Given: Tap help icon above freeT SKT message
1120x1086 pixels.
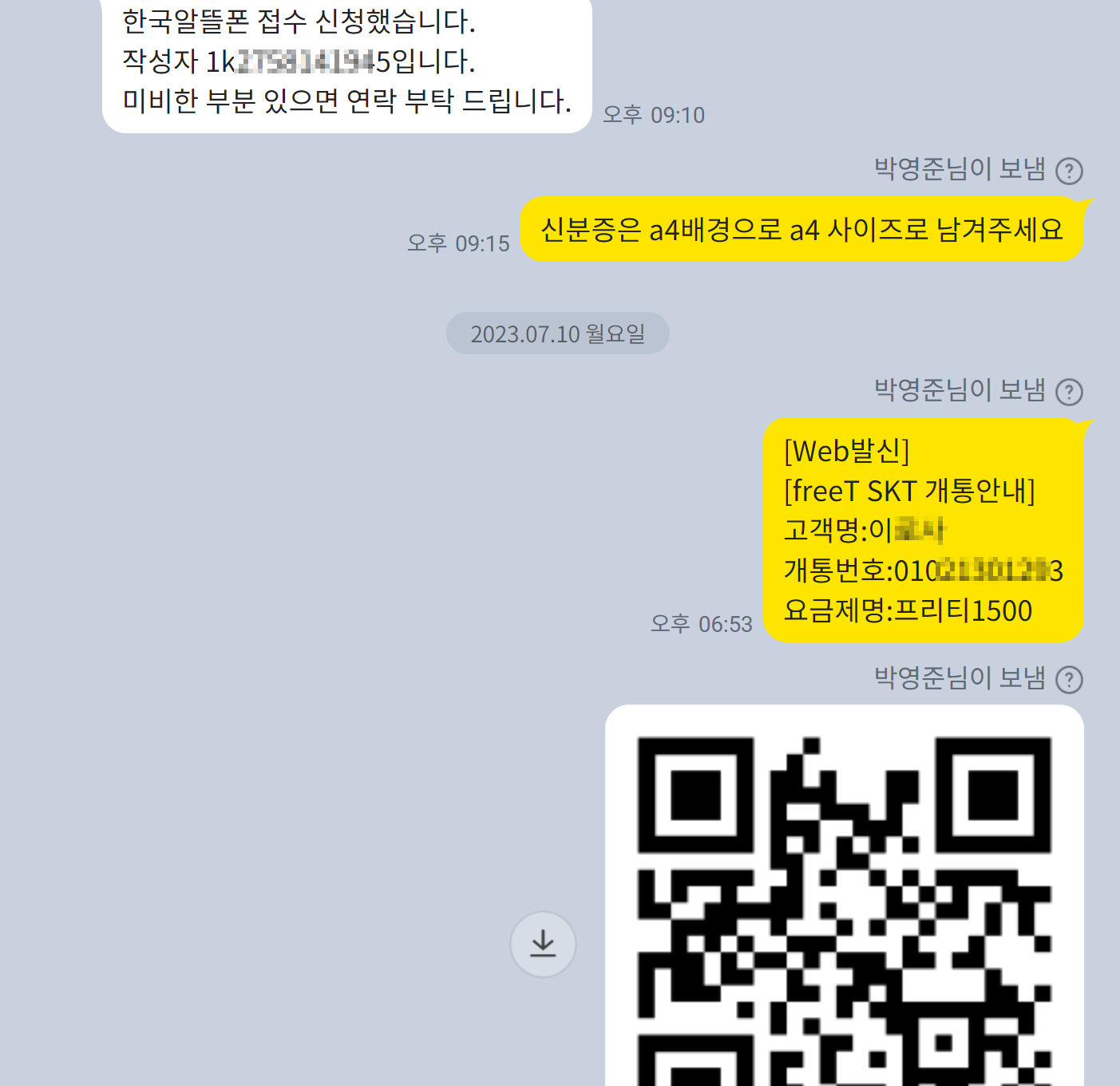Looking at the screenshot, I should pyautogui.click(x=1069, y=392).
